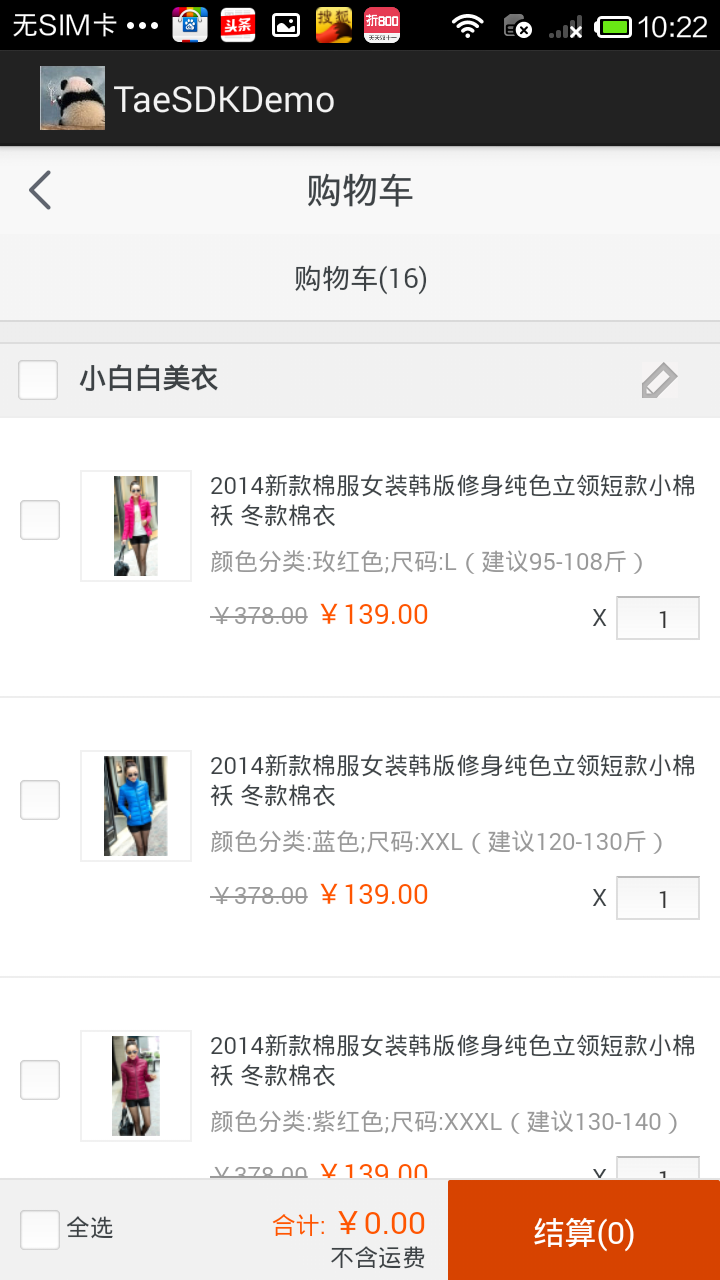Edit quantity of the 蓝色 jacket
Image resolution: width=720 pixels, height=1280 pixels.
coord(658,898)
